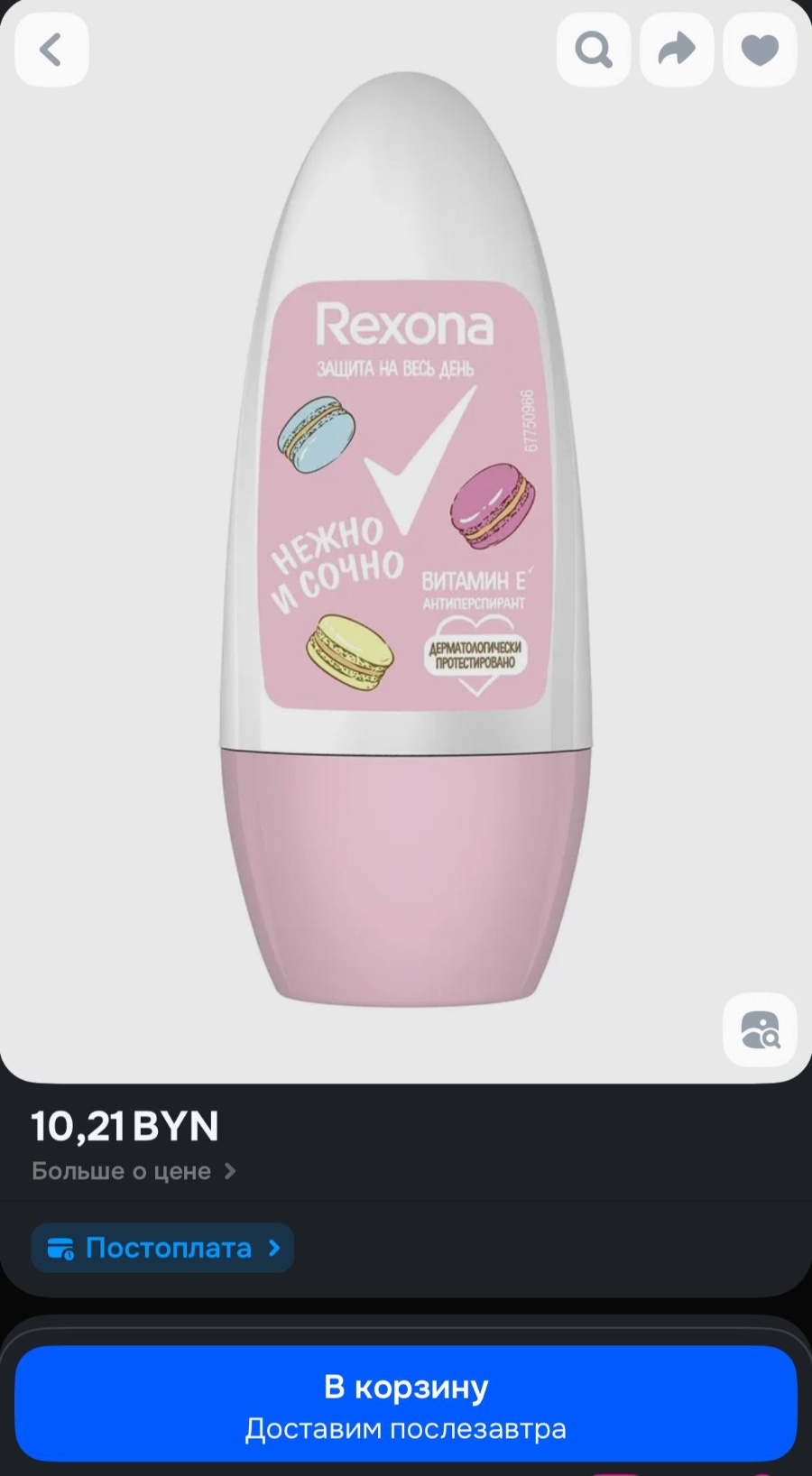Share this Rexona product
This screenshot has height=1476, width=812.
[677, 51]
